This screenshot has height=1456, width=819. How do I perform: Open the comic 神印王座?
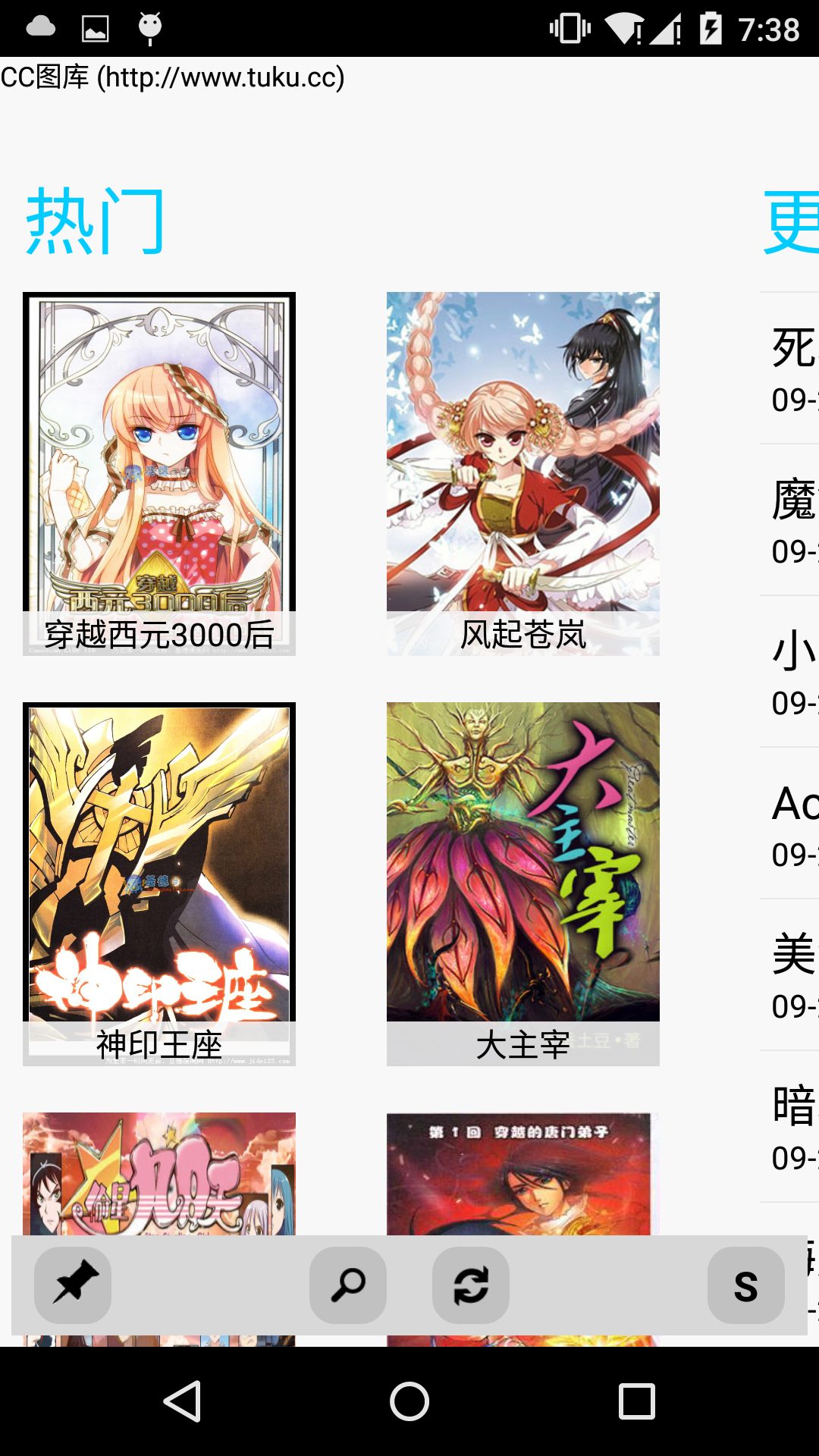[159, 883]
